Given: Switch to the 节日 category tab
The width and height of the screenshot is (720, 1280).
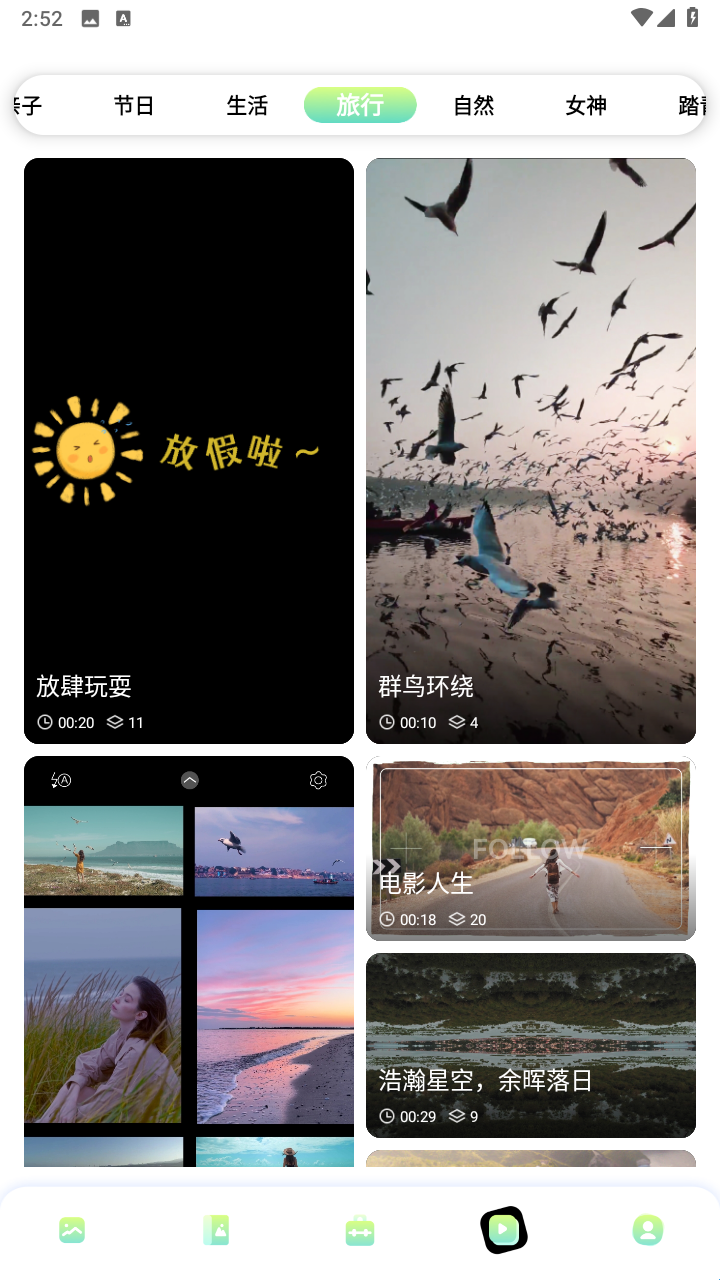Looking at the screenshot, I should tap(133, 105).
